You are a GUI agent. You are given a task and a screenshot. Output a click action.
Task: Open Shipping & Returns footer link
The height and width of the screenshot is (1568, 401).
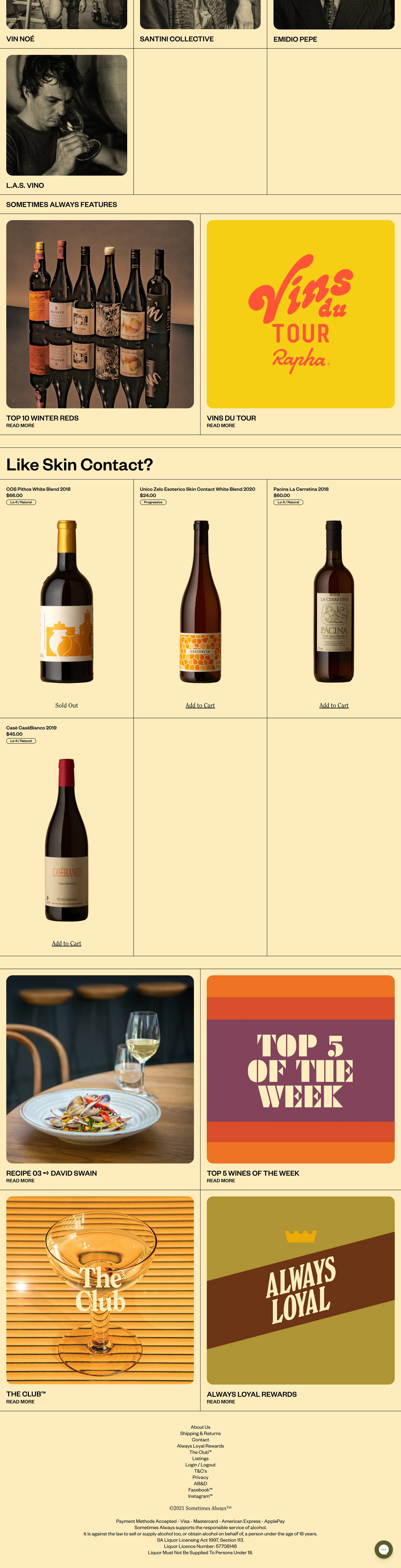click(200, 1434)
